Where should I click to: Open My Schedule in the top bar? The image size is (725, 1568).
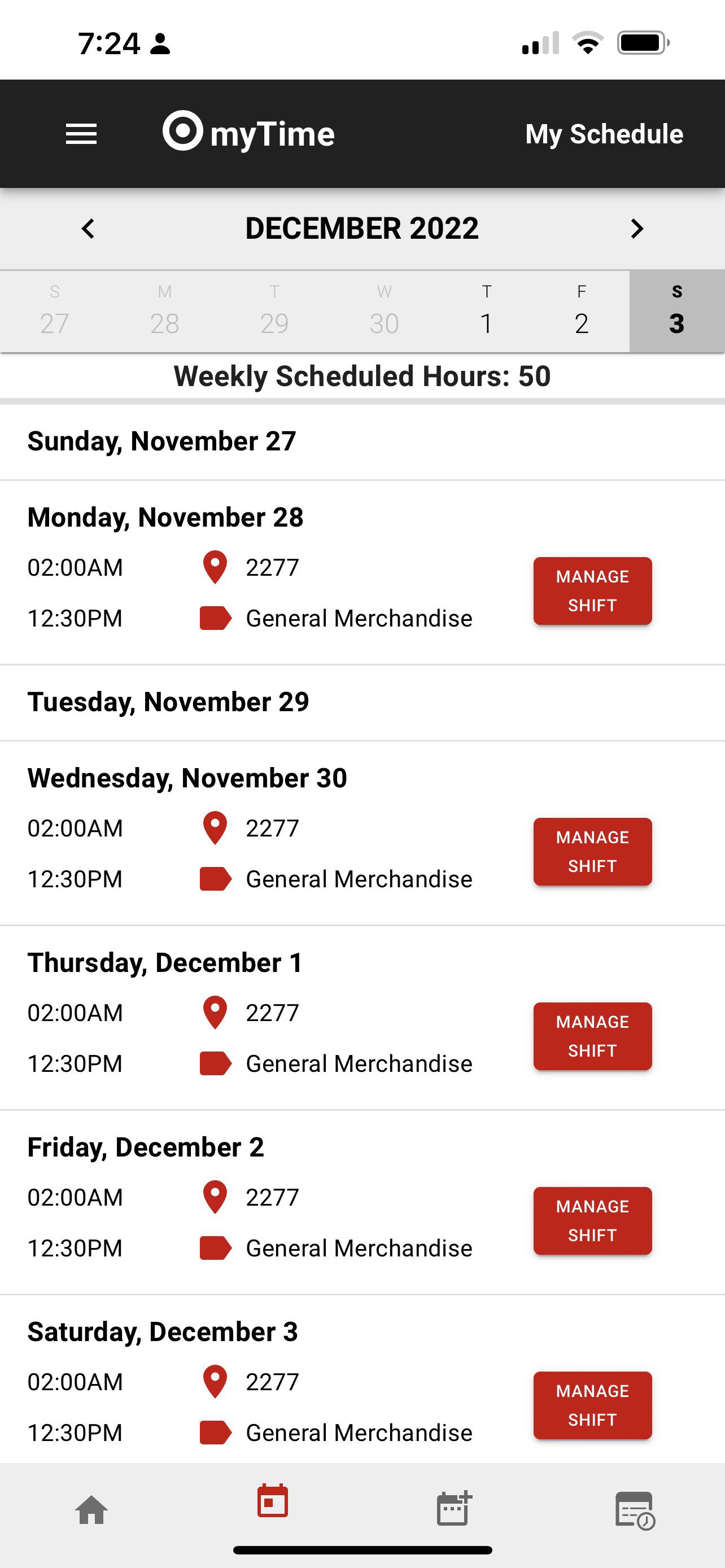pyautogui.click(x=603, y=133)
